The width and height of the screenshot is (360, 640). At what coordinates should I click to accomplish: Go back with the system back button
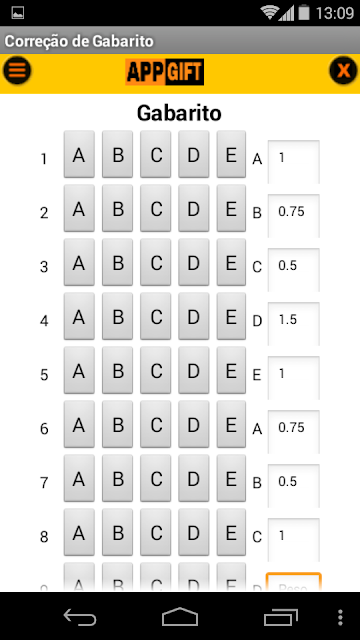[80, 617]
